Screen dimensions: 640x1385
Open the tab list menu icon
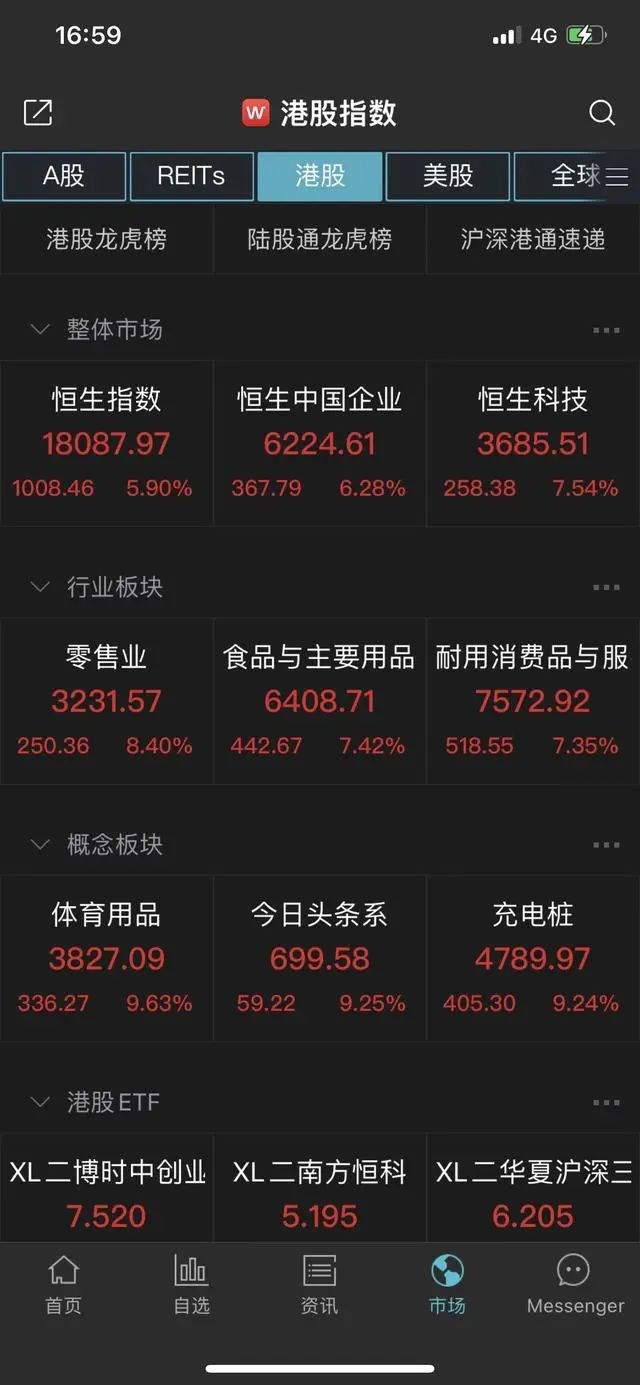pos(618,177)
